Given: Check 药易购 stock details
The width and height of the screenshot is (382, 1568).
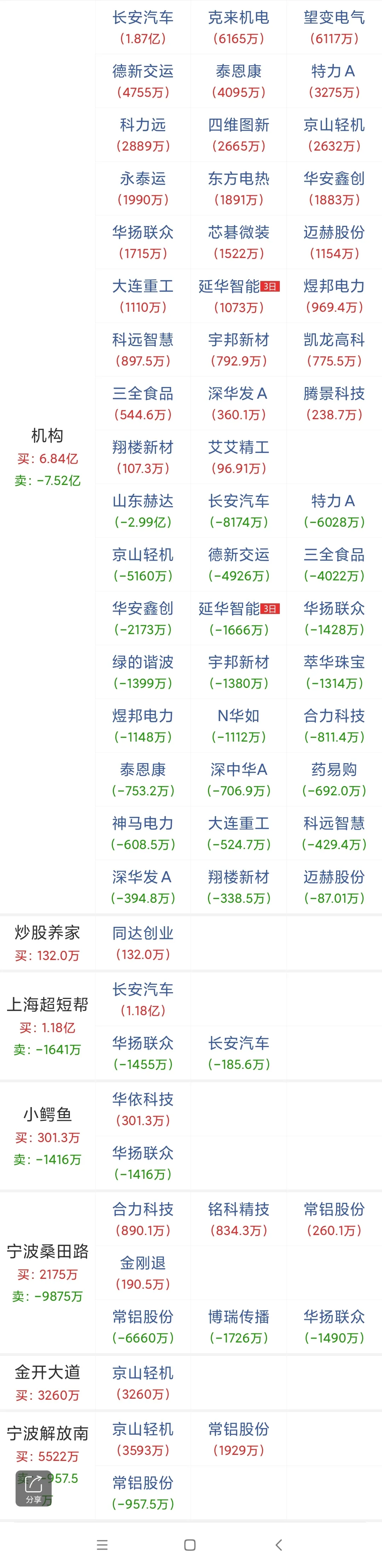Looking at the screenshot, I should (334, 779).
